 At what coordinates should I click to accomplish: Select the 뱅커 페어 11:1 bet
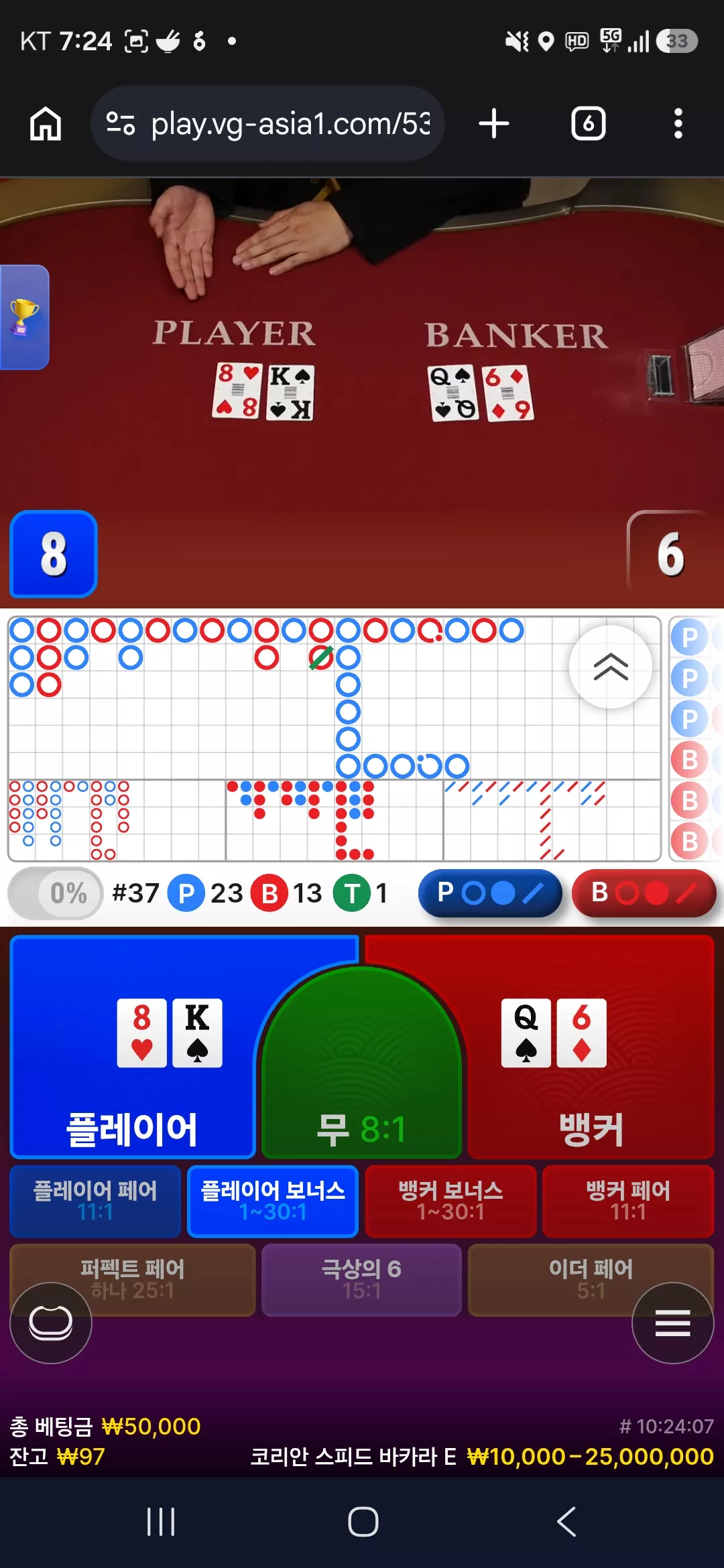point(628,1201)
